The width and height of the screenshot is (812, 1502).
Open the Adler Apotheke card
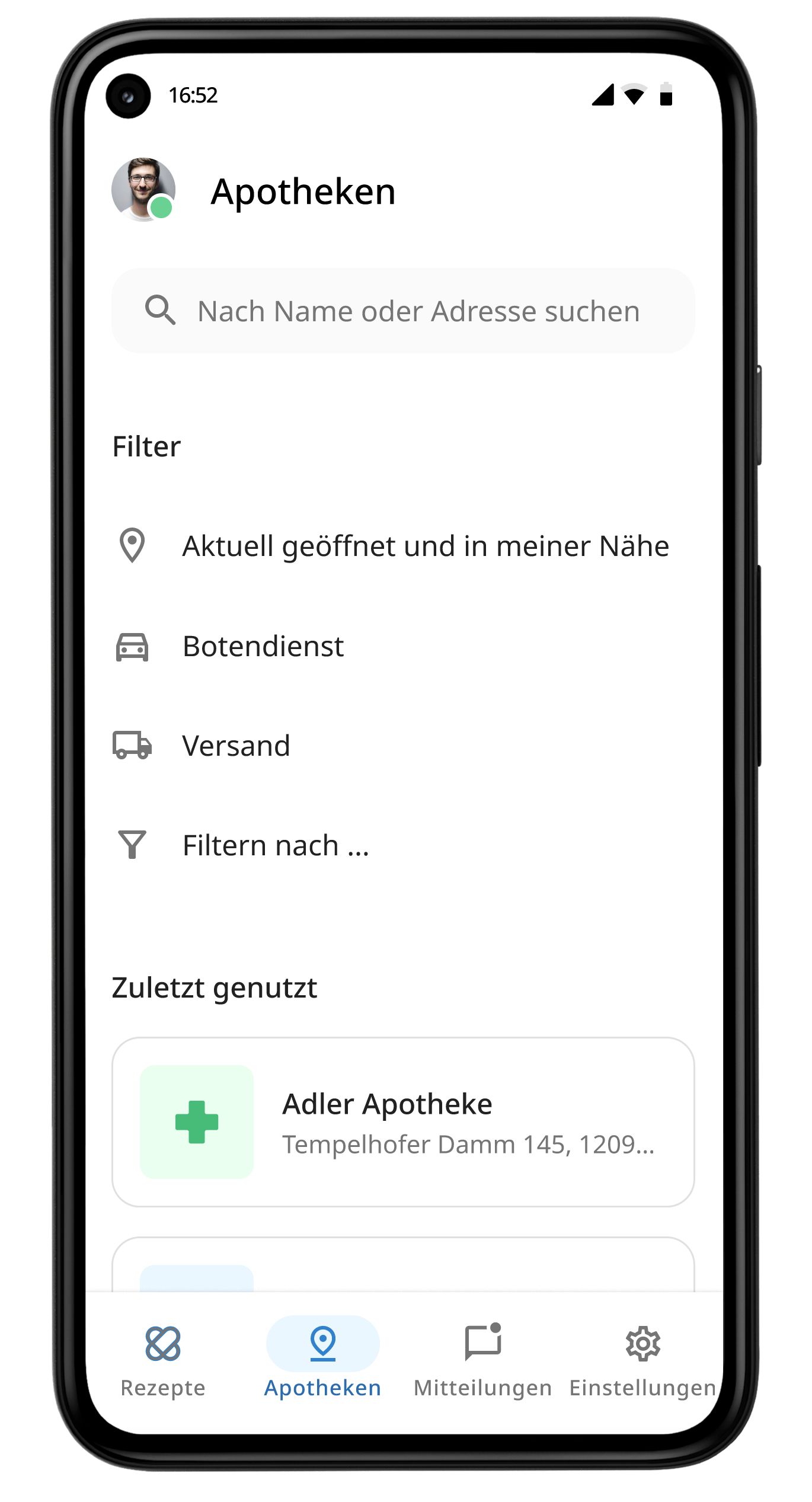(x=403, y=1121)
